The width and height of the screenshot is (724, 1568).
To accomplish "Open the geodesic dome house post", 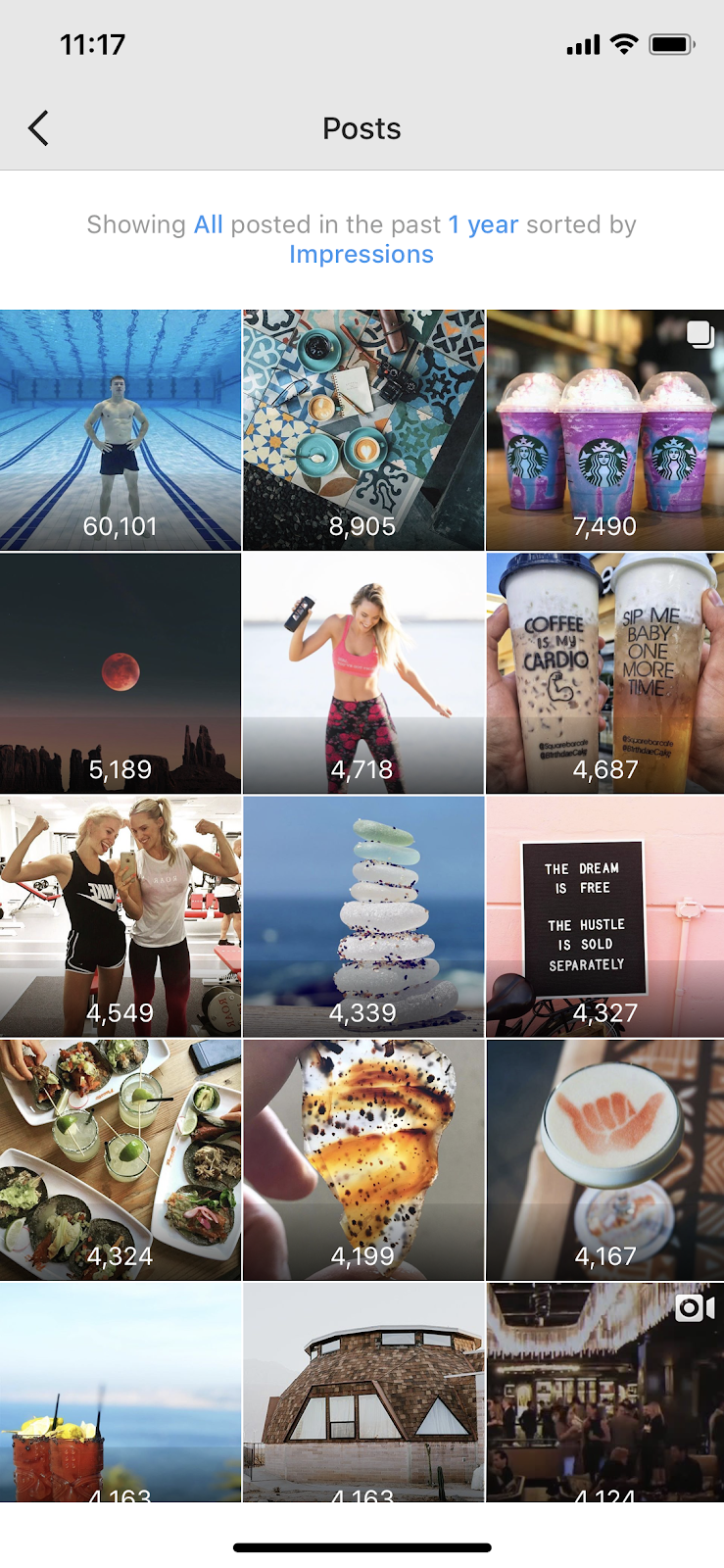I will point(362,1392).
